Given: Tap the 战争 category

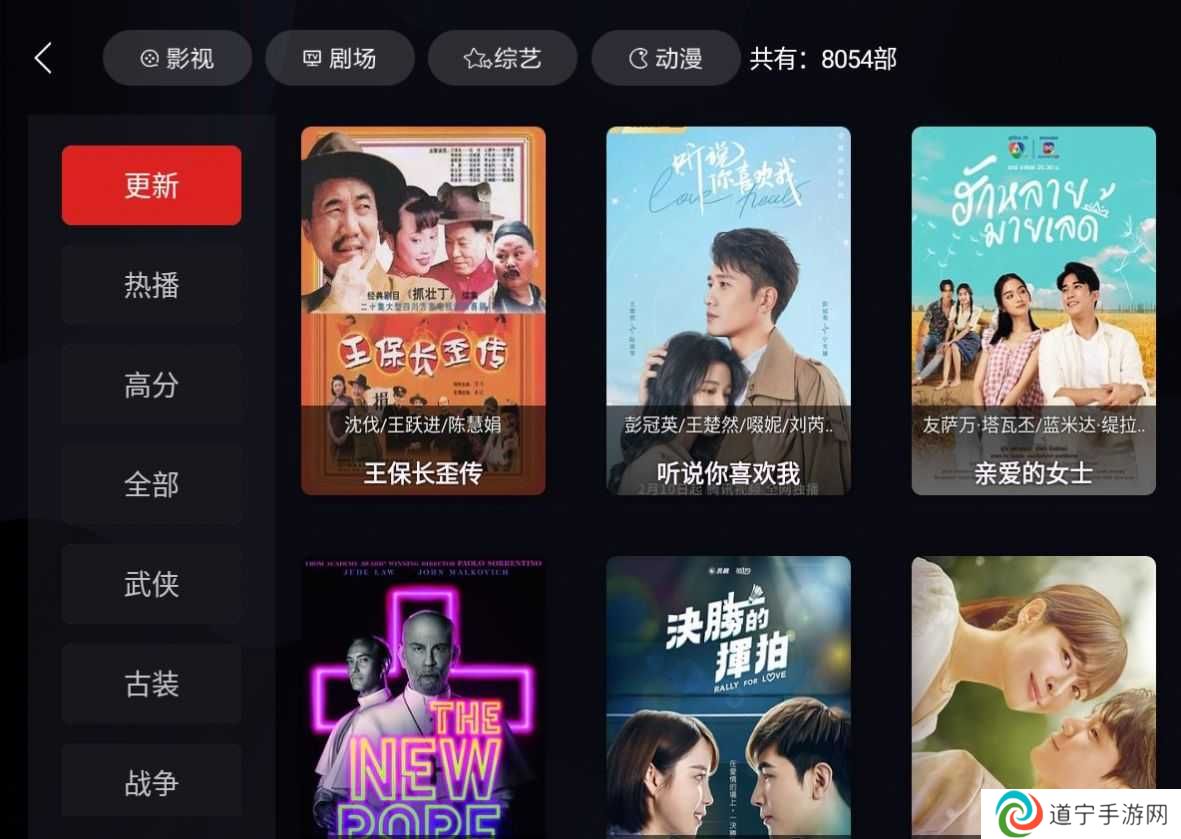Looking at the screenshot, I should (152, 783).
